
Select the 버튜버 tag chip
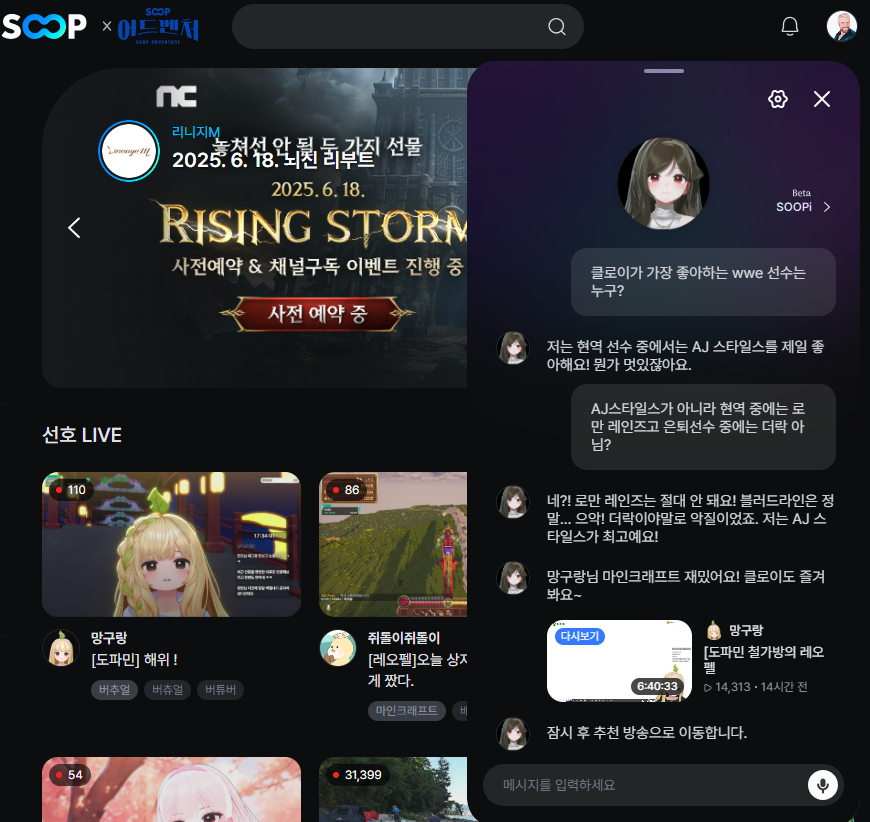point(219,690)
